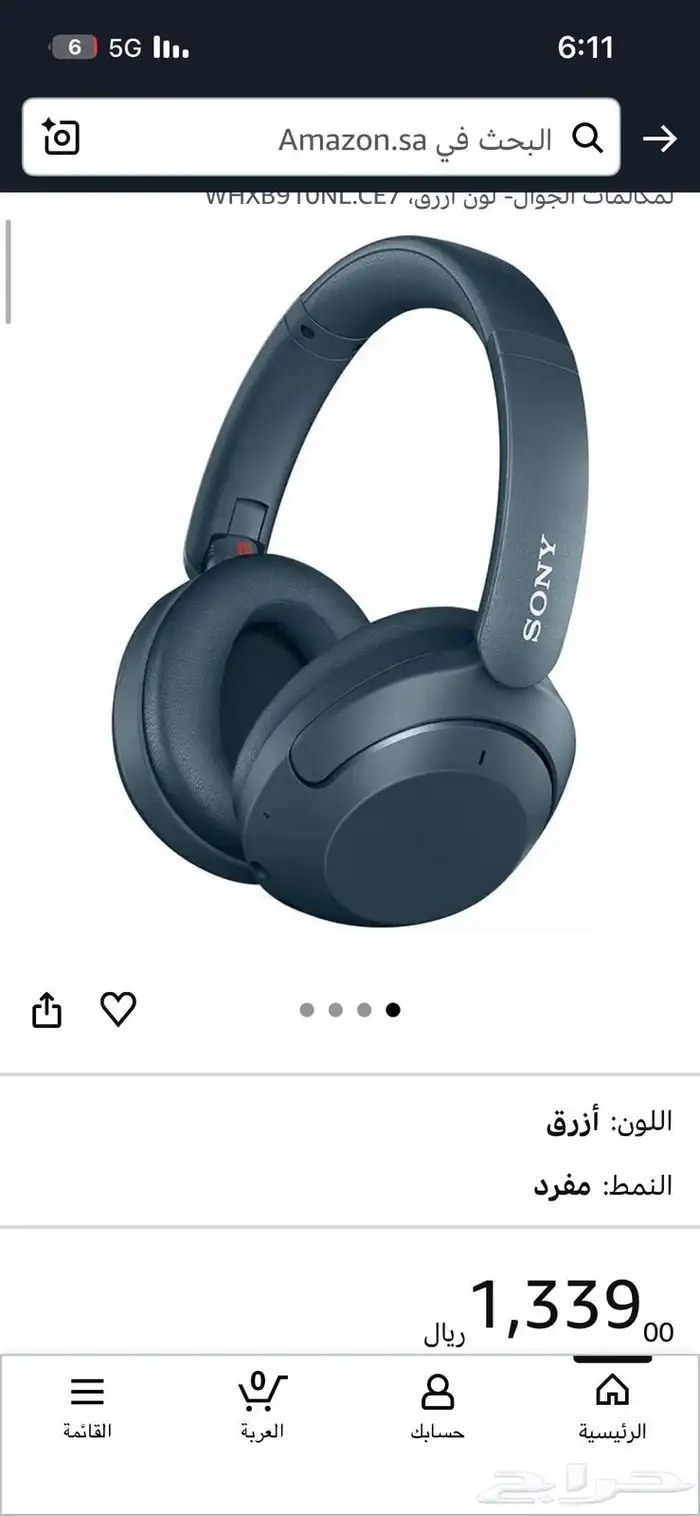The image size is (700, 1516).
Task: Go back using the top arrow
Action: 659,139
